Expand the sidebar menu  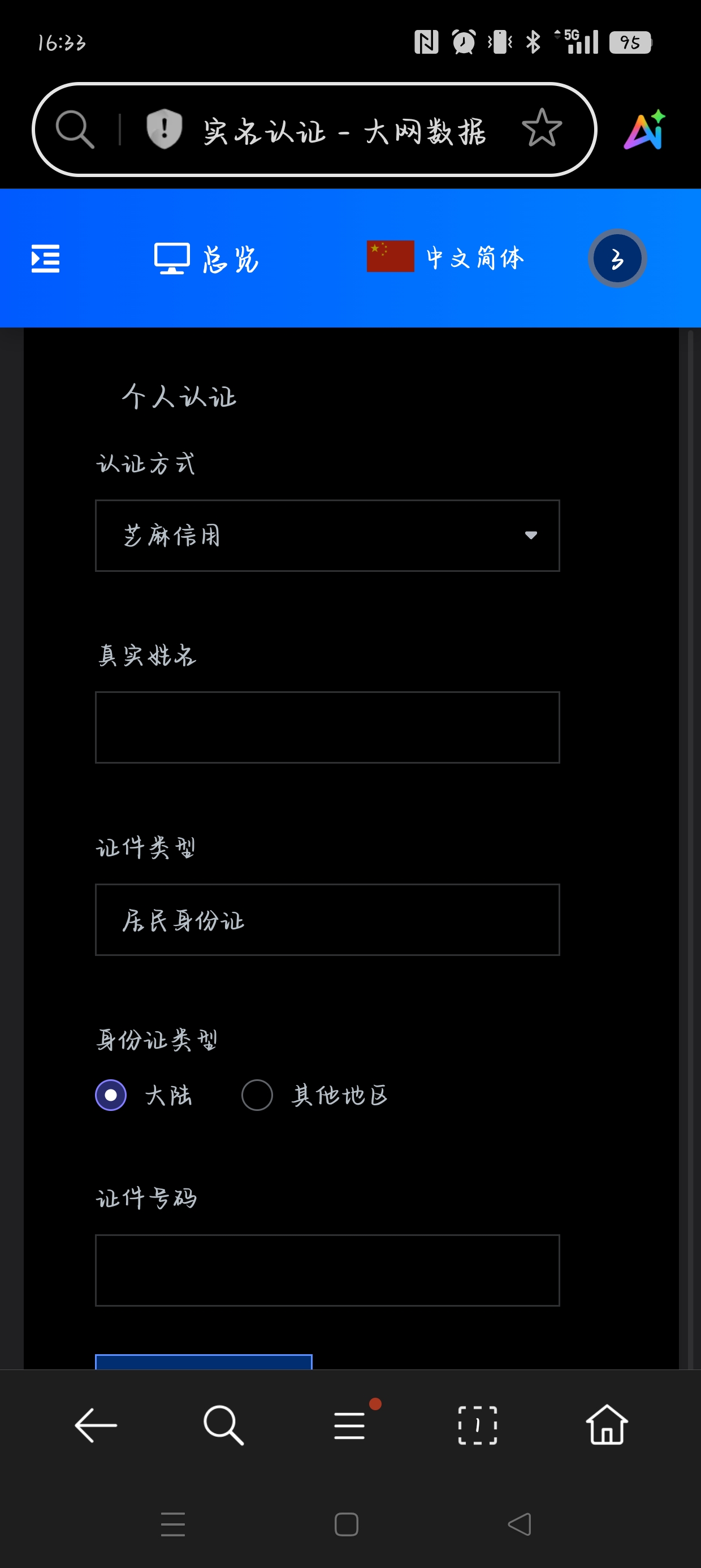coord(46,258)
